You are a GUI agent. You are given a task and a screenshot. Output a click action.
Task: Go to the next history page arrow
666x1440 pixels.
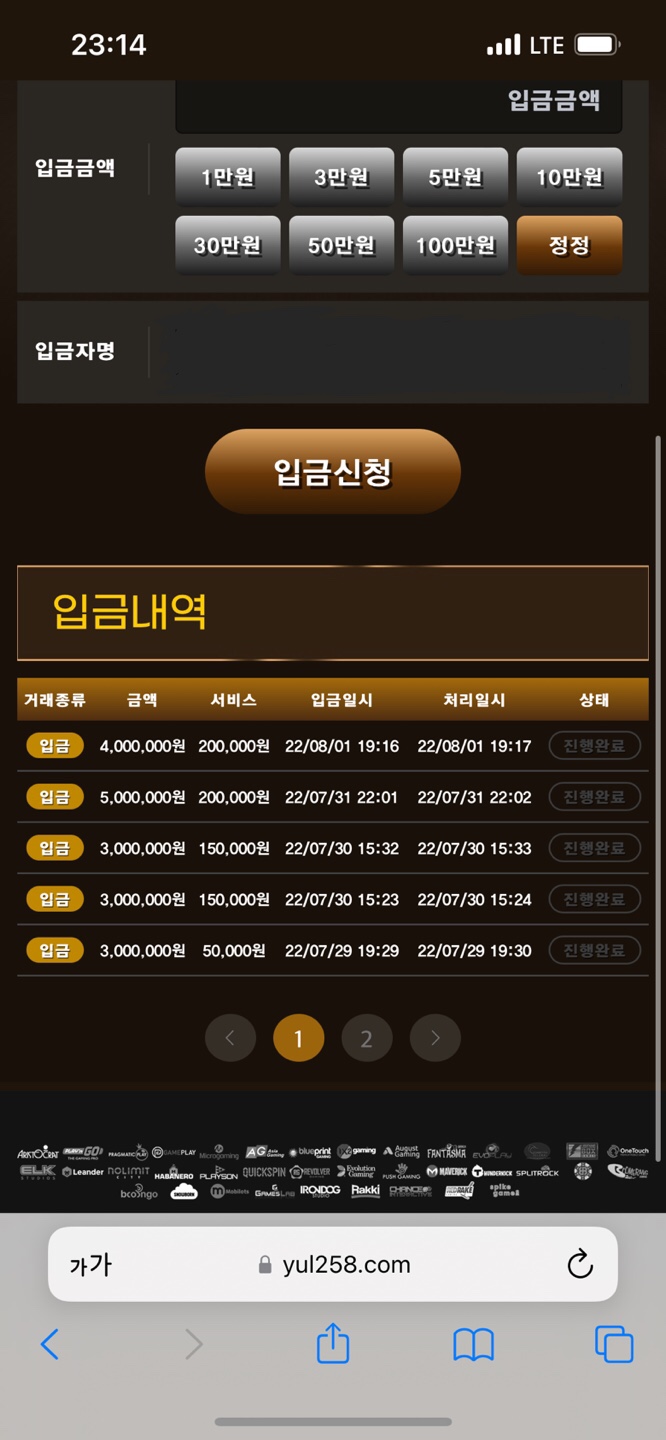[x=435, y=1039]
